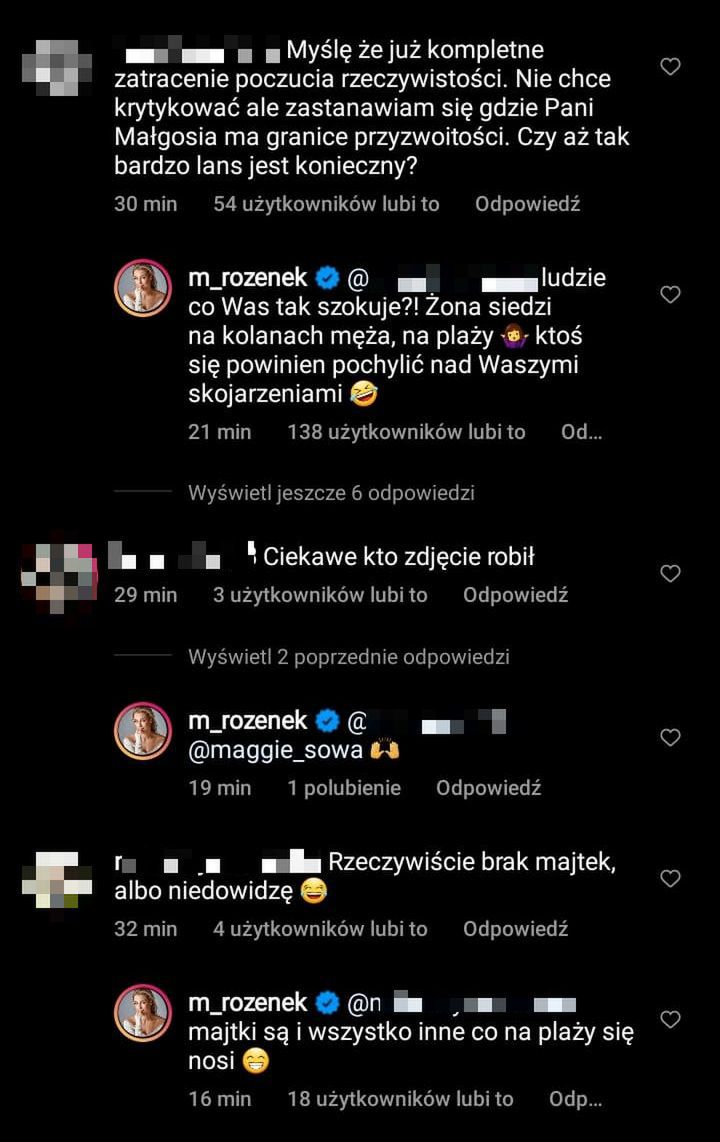The image size is (720, 1142).
Task: Like the 'Ciekawe kto zdjęcie robił' comment
Action: click(671, 573)
